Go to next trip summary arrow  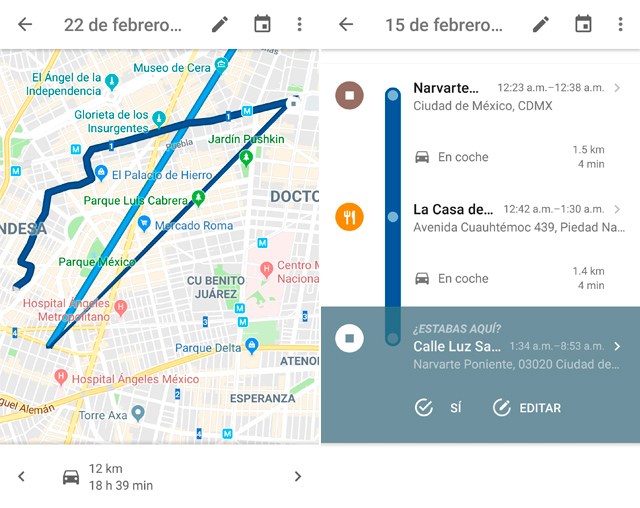tap(297, 477)
